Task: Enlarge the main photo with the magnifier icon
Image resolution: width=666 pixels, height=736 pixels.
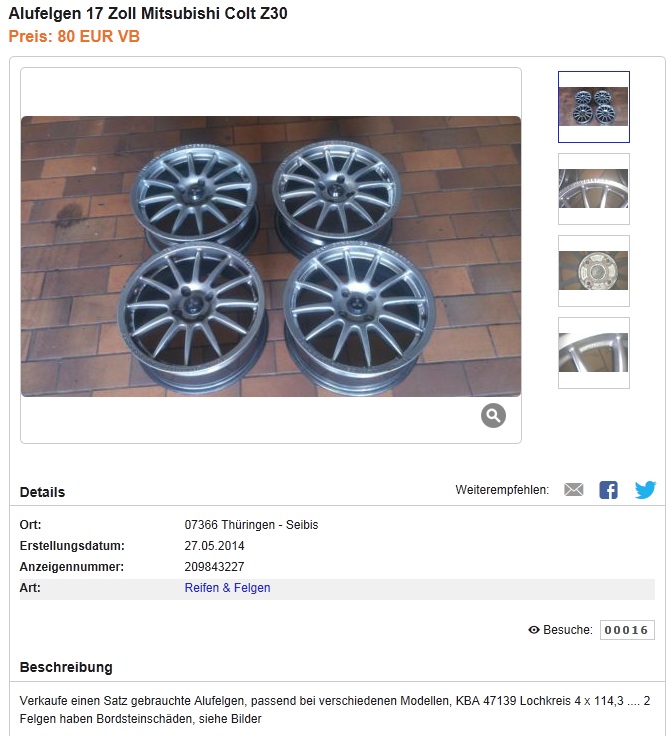Action: (493, 415)
